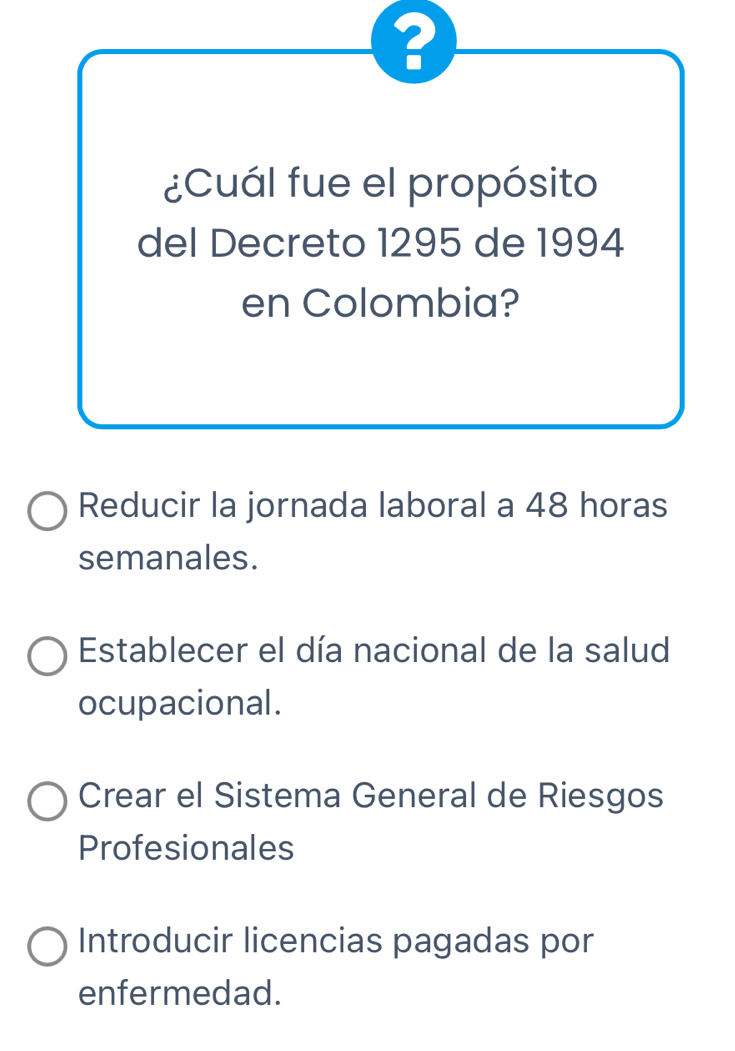Mark 'Introducir licencias pagadas por enfermedad' option

(47, 946)
